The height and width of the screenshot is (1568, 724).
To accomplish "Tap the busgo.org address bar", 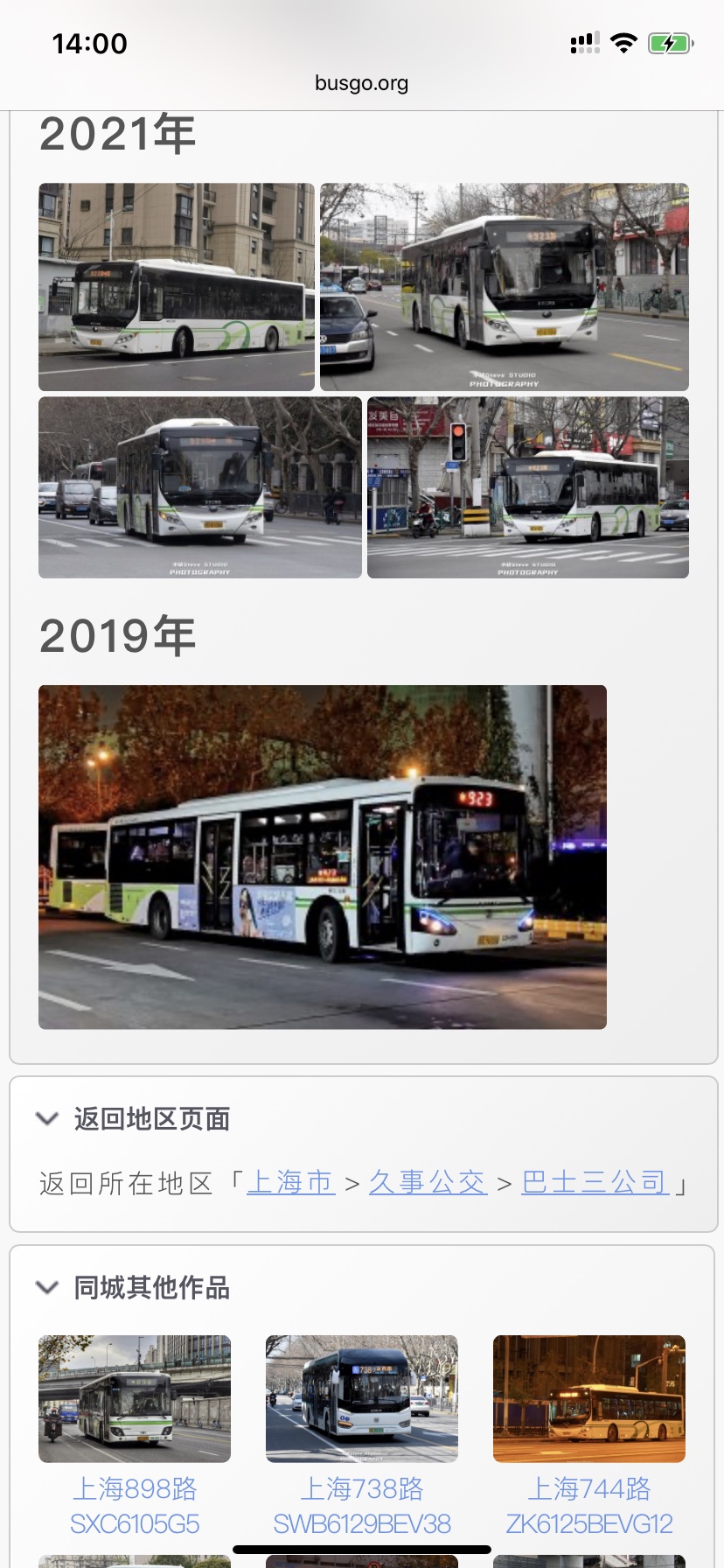I will click(362, 83).
